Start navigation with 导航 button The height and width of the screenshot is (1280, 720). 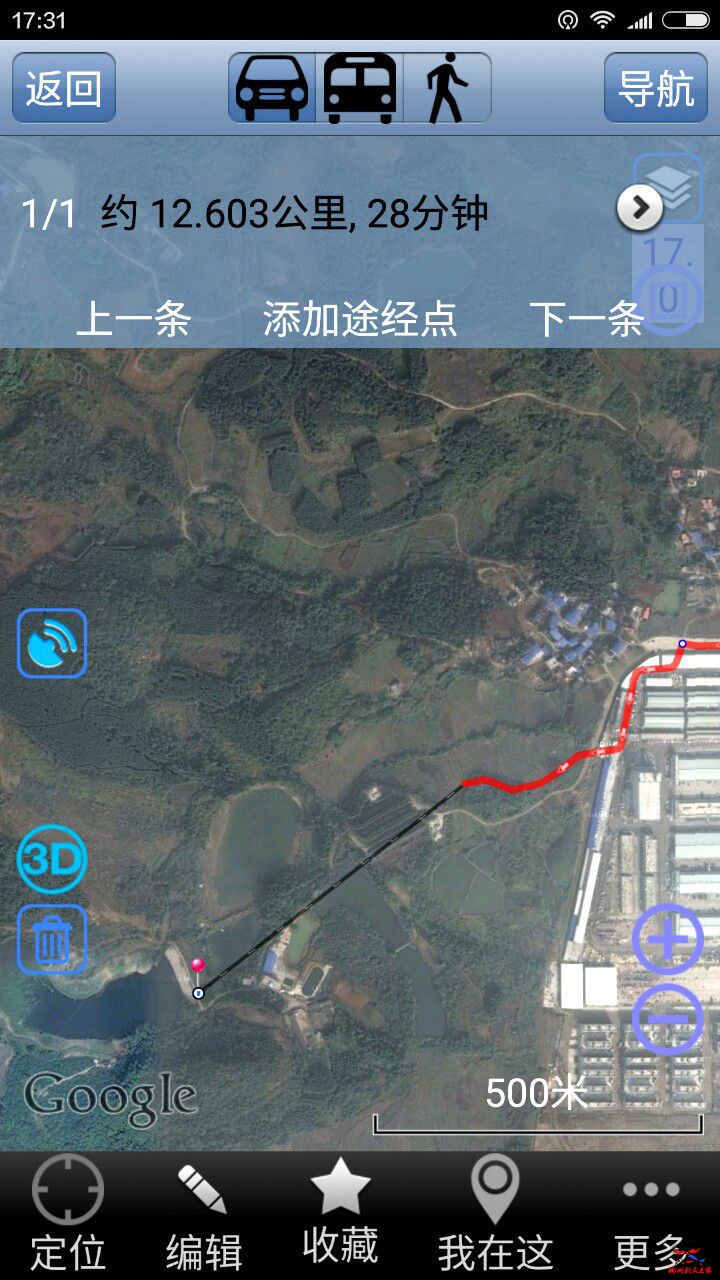pos(655,88)
